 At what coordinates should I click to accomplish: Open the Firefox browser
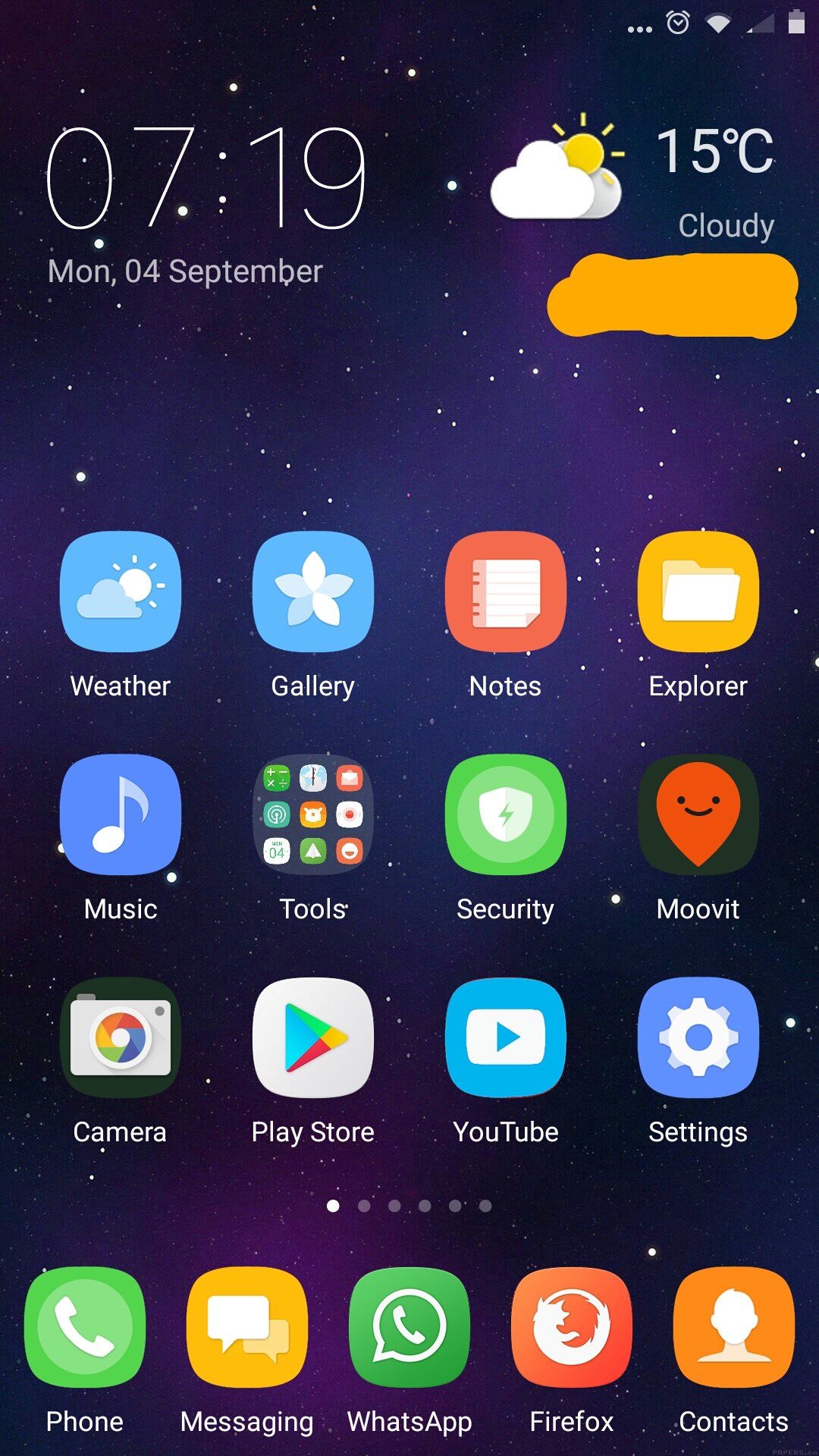click(572, 1328)
